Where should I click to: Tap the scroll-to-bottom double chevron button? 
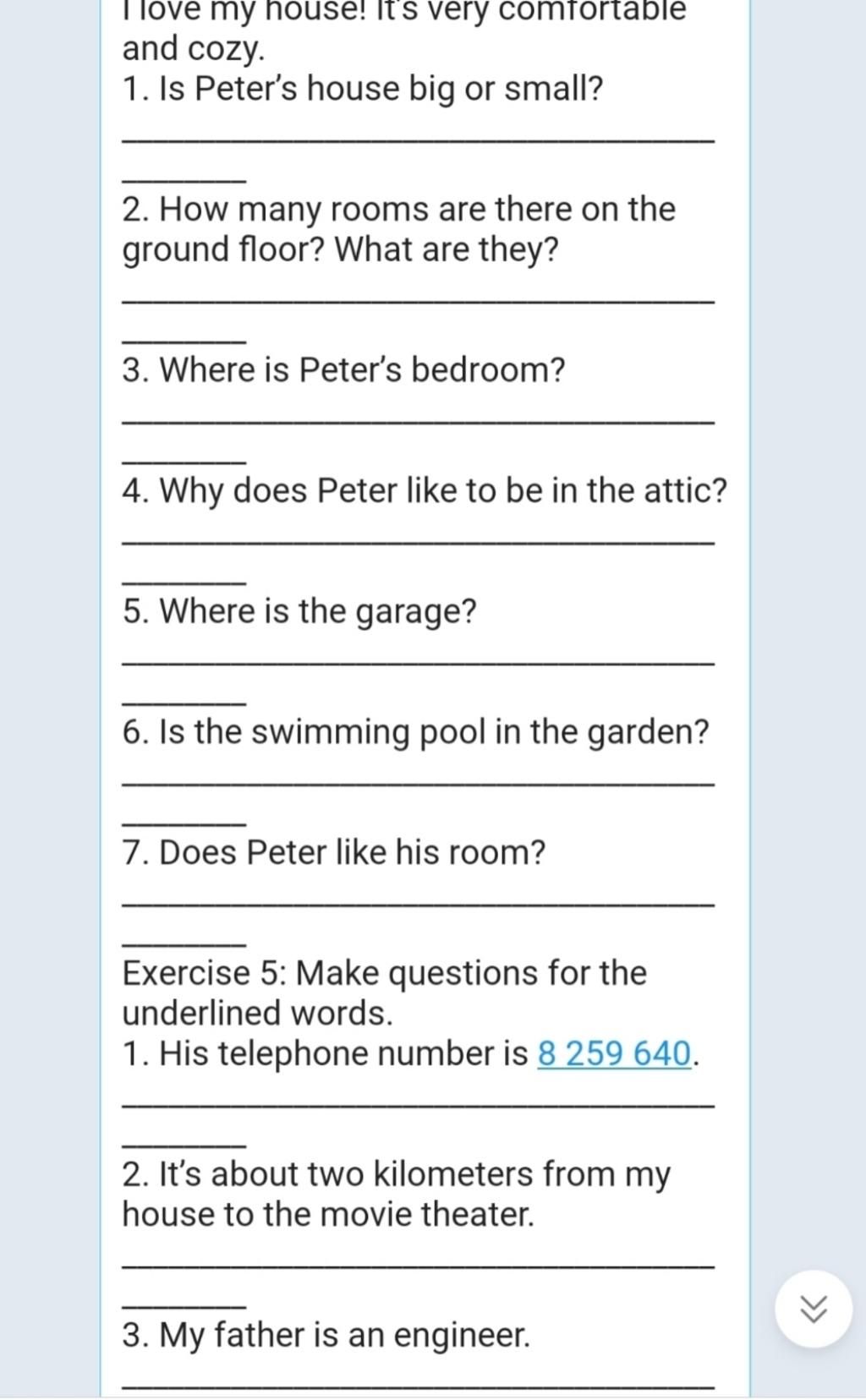pyautogui.click(x=813, y=1309)
